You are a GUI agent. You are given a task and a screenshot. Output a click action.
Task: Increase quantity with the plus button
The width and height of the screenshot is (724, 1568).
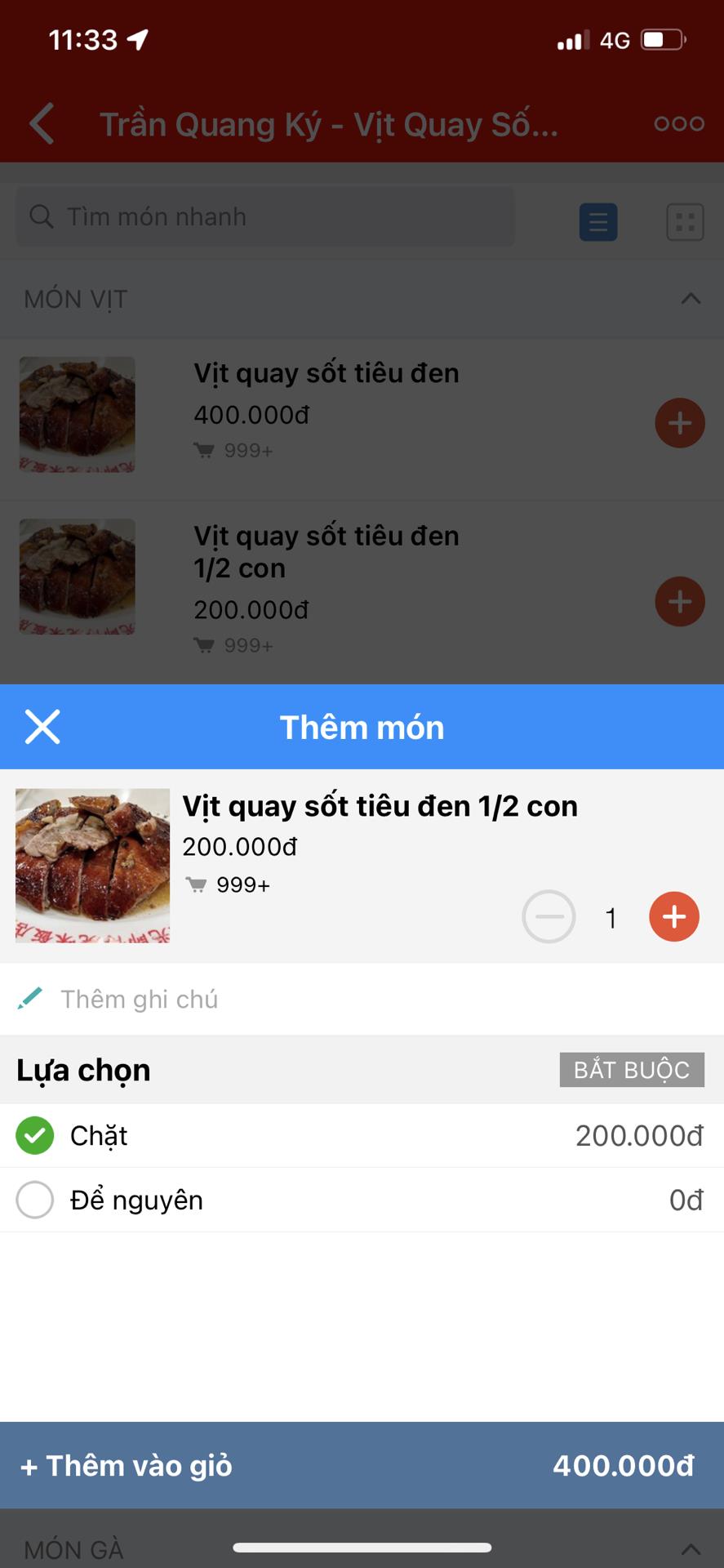(673, 917)
